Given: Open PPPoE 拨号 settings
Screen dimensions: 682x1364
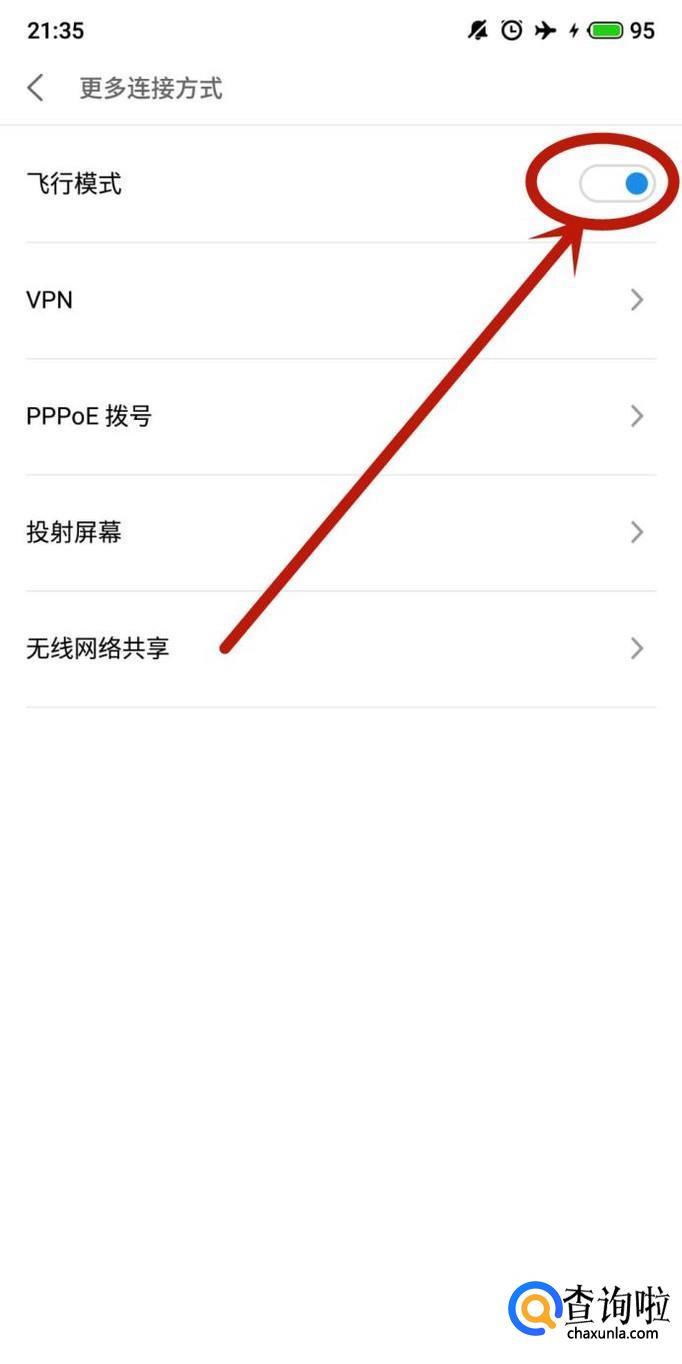Looking at the screenshot, I should pyautogui.click(x=341, y=416).
